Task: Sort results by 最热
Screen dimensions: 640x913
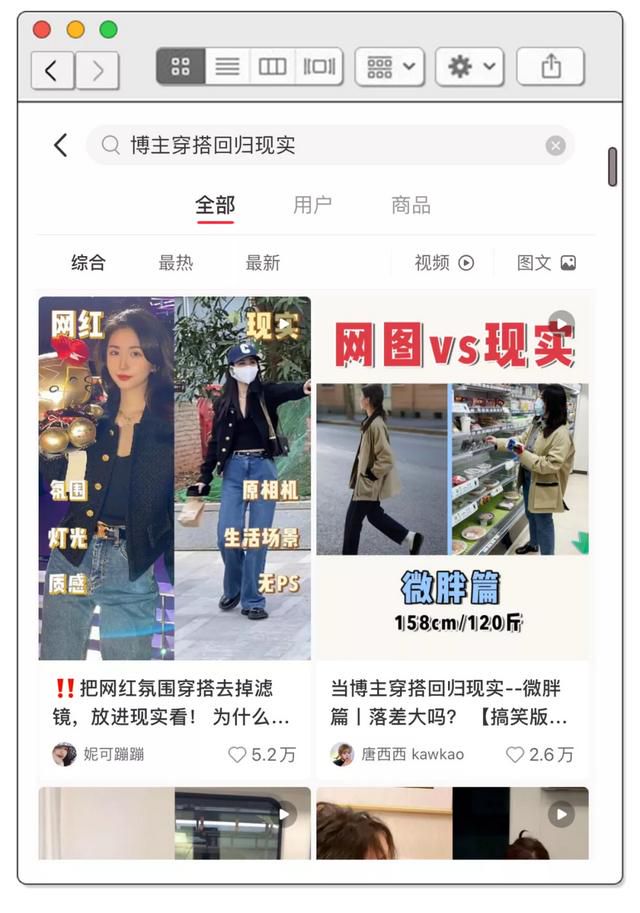Action: pos(175,263)
